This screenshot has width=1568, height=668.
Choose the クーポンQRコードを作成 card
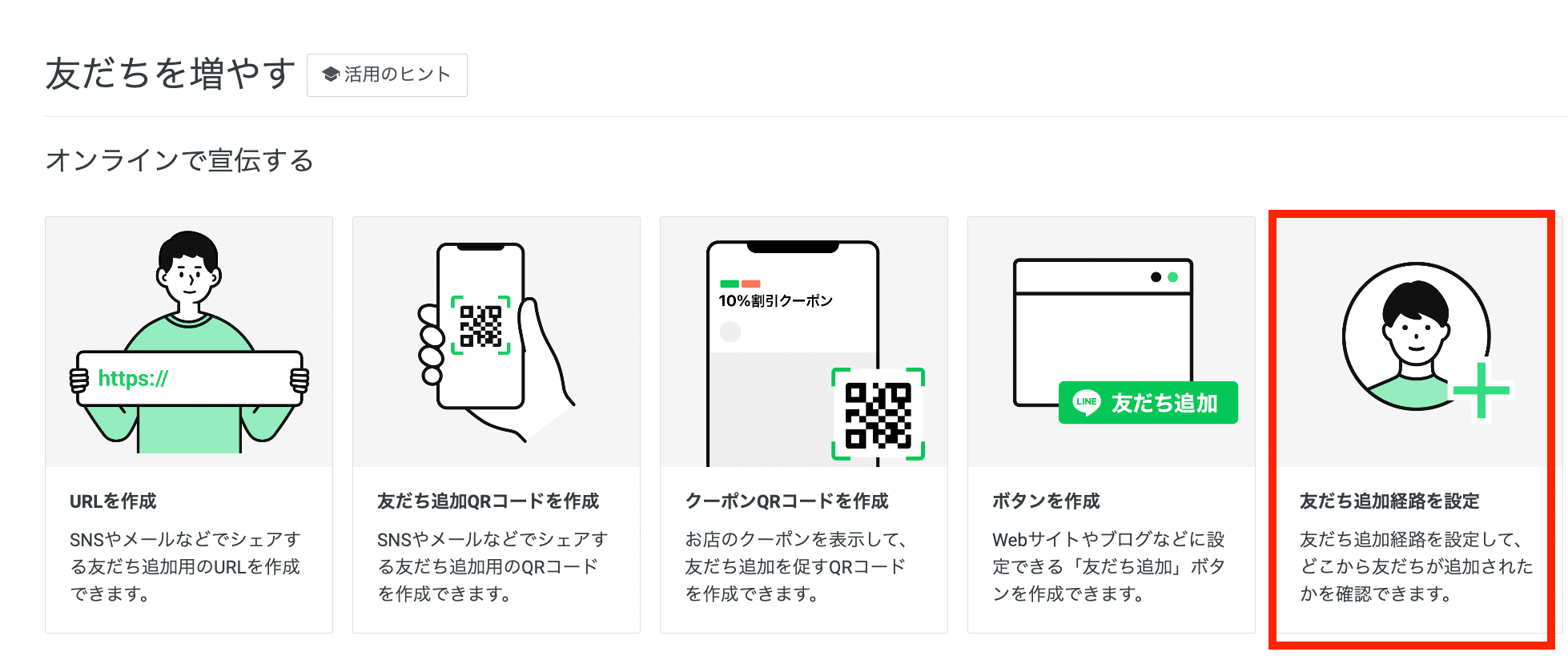tap(803, 425)
